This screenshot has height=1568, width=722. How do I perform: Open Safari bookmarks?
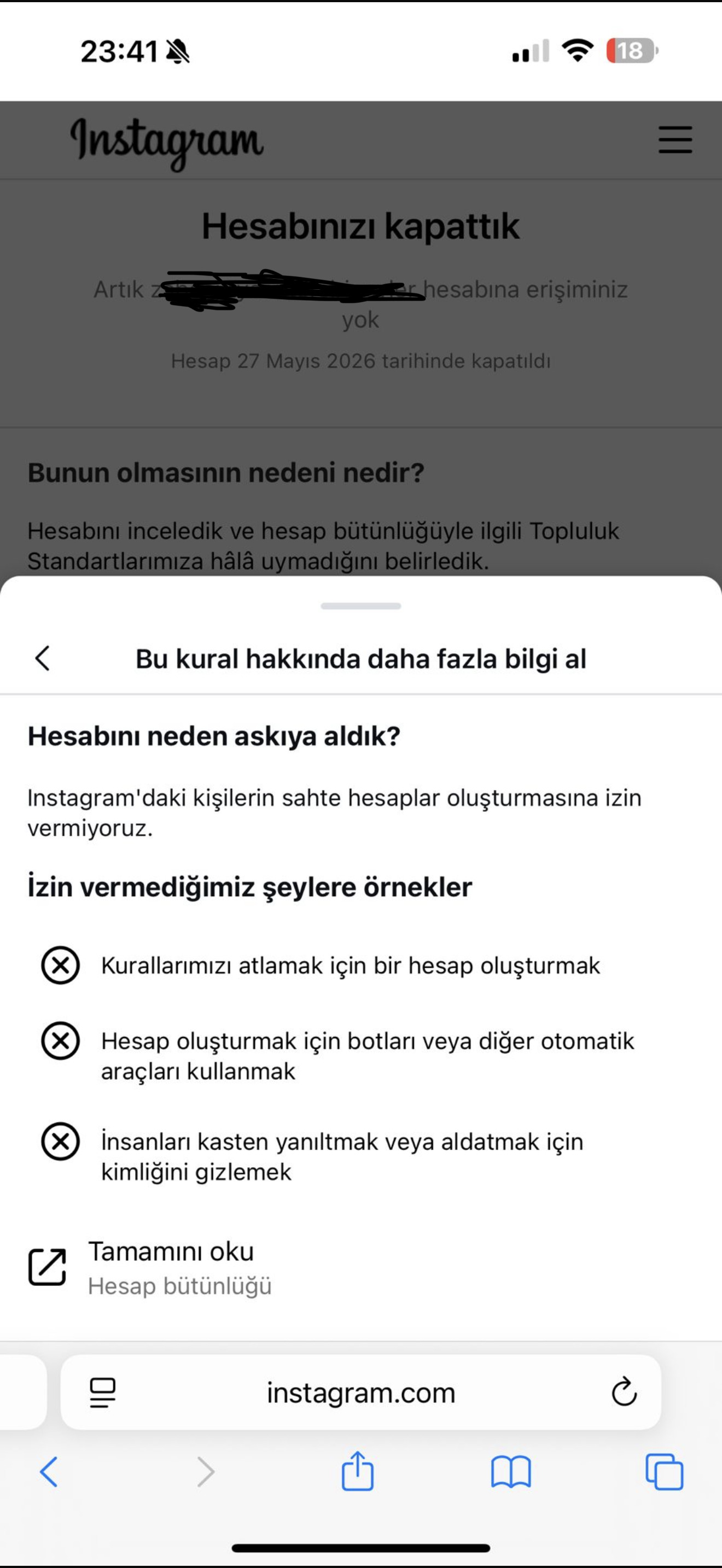click(511, 1472)
